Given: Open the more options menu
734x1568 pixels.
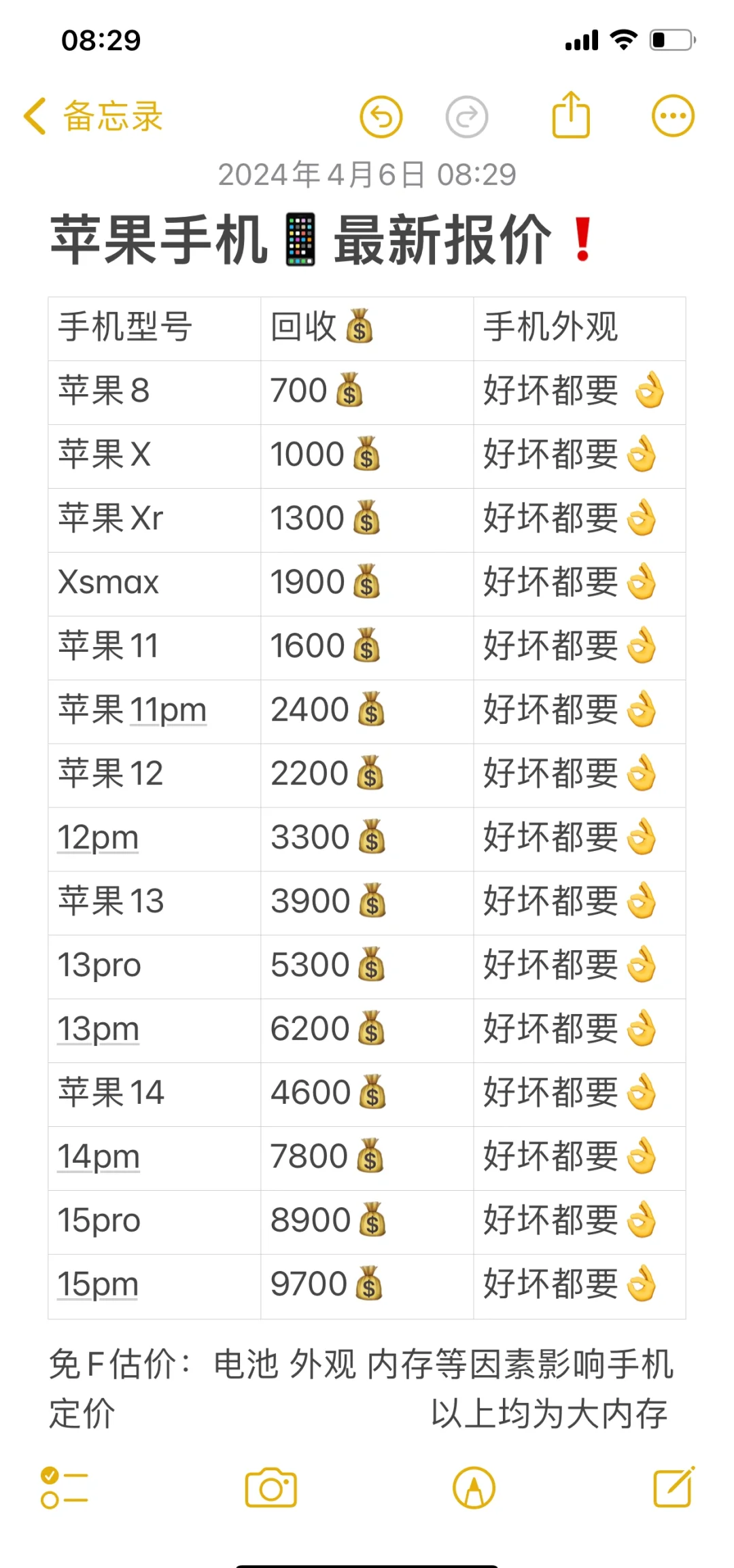Looking at the screenshot, I should [673, 116].
